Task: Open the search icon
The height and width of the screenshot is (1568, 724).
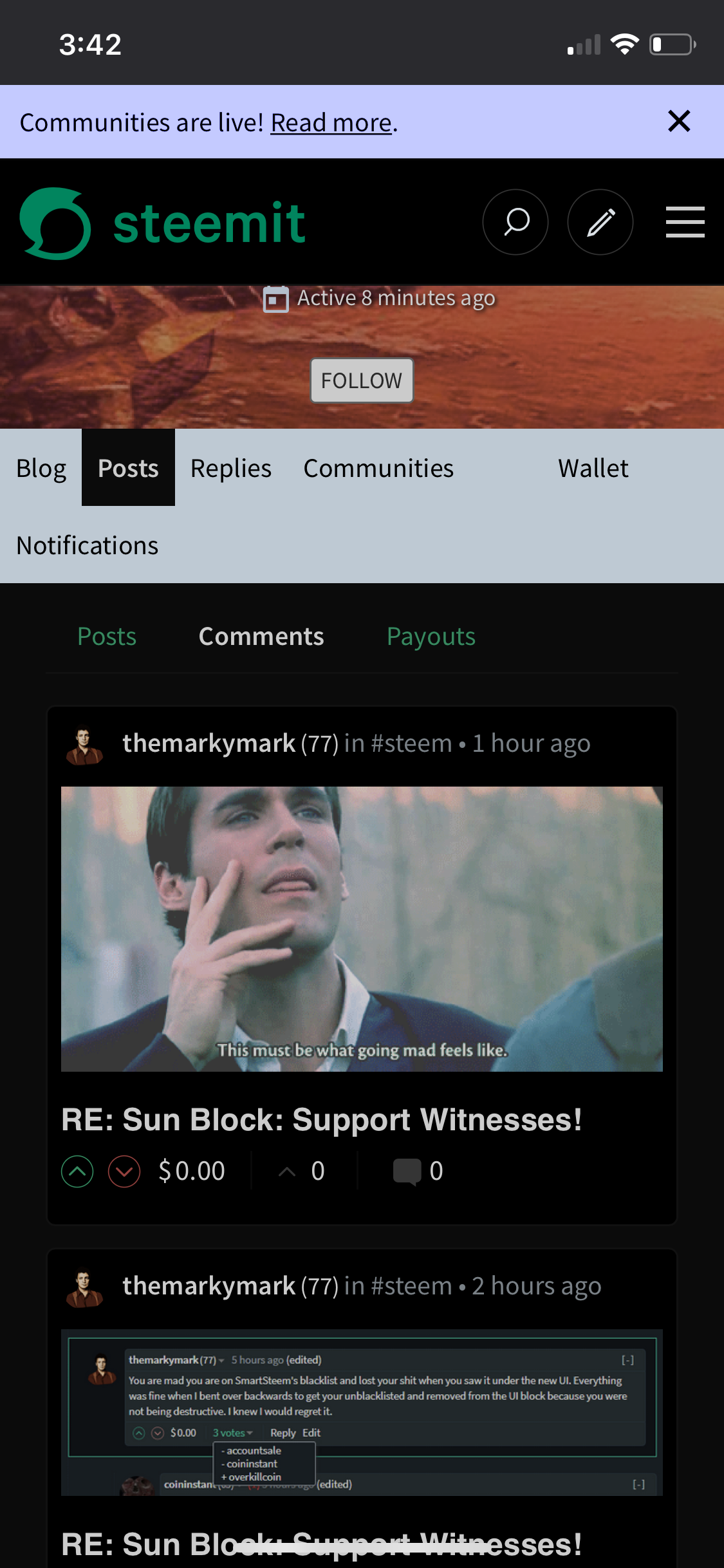Action: [515, 222]
